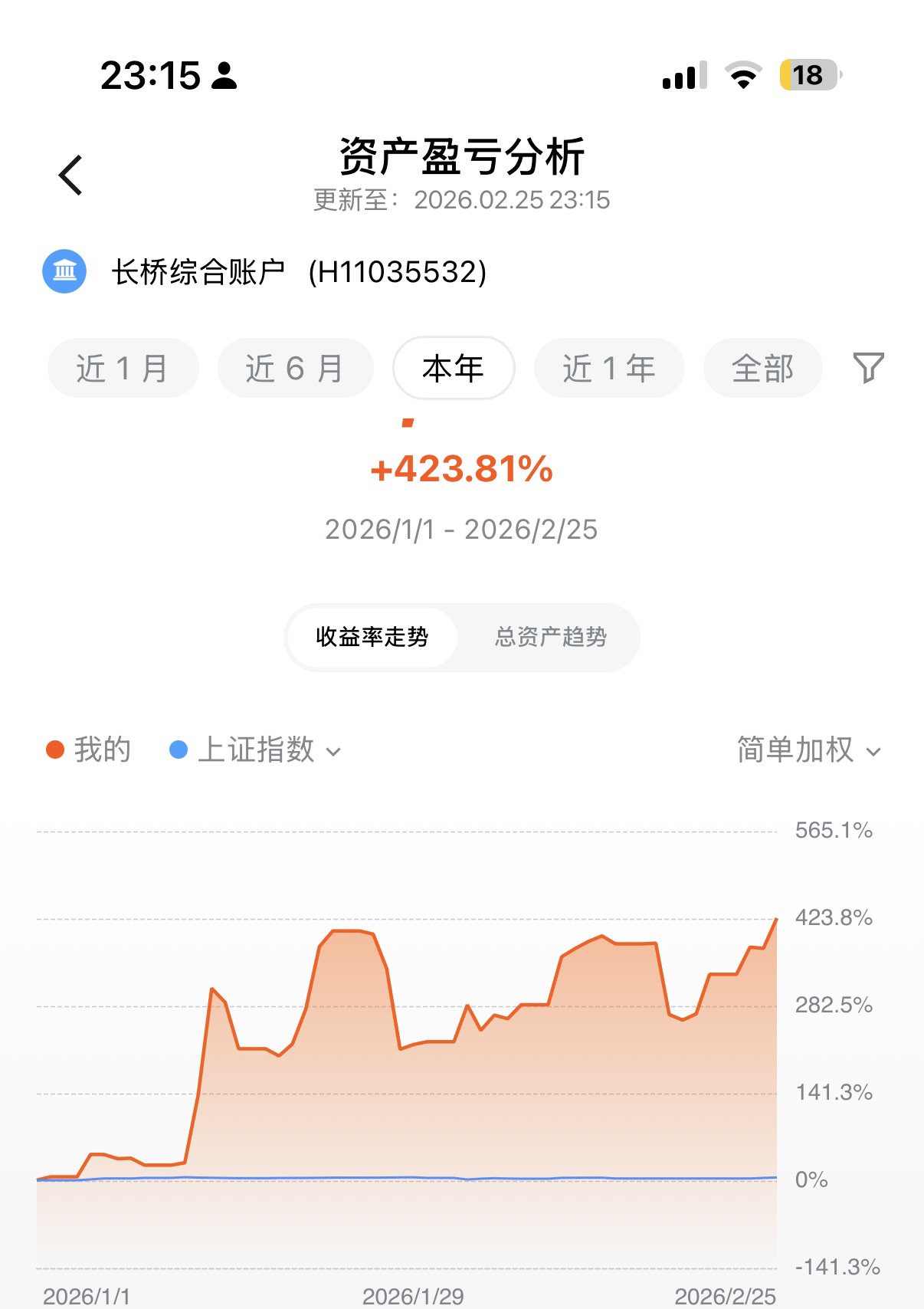Viewport: 924px width, 1309px height.
Task: Tap the 长桥综合账户 account row
Action: (x=264, y=272)
